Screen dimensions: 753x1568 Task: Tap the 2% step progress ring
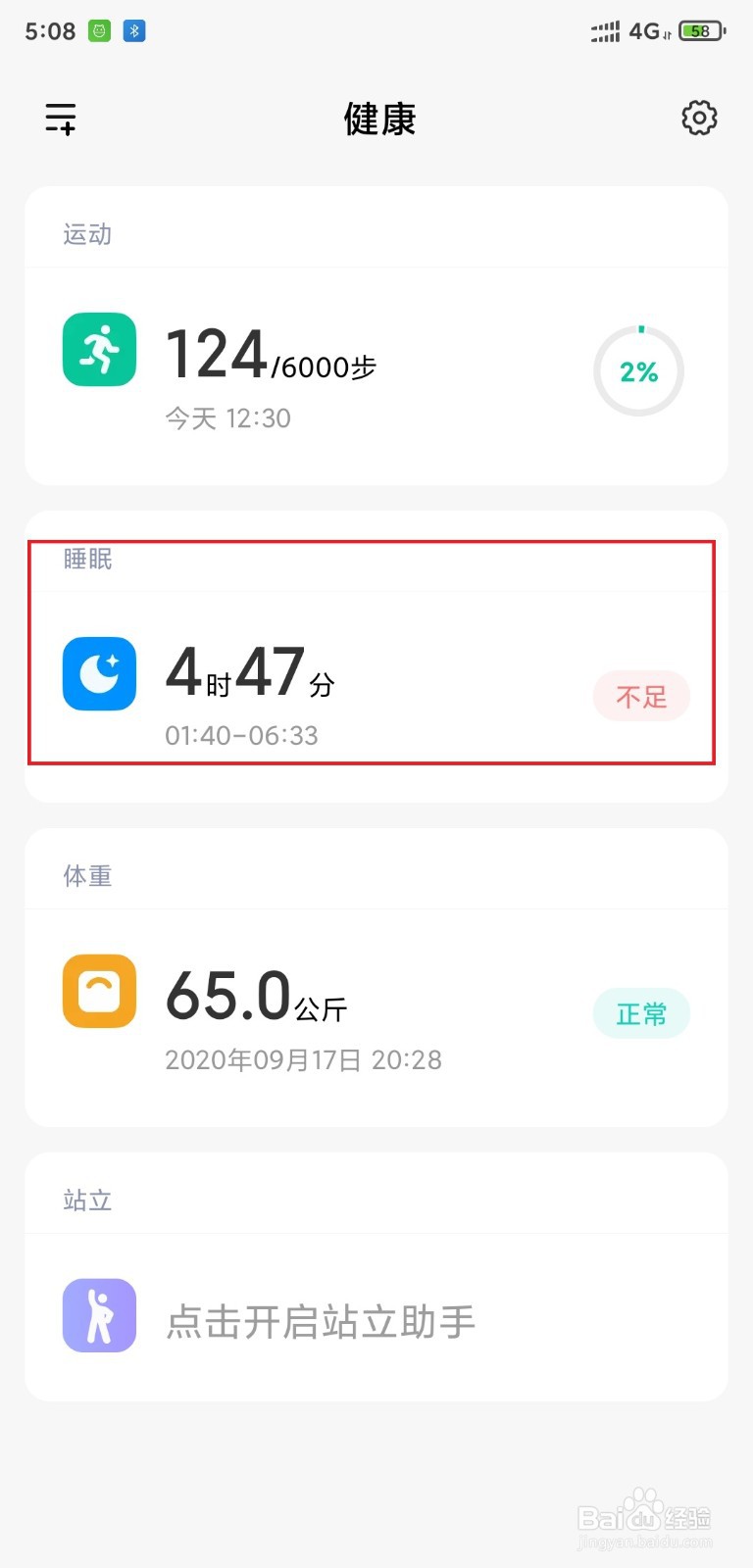click(x=638, y=371)
